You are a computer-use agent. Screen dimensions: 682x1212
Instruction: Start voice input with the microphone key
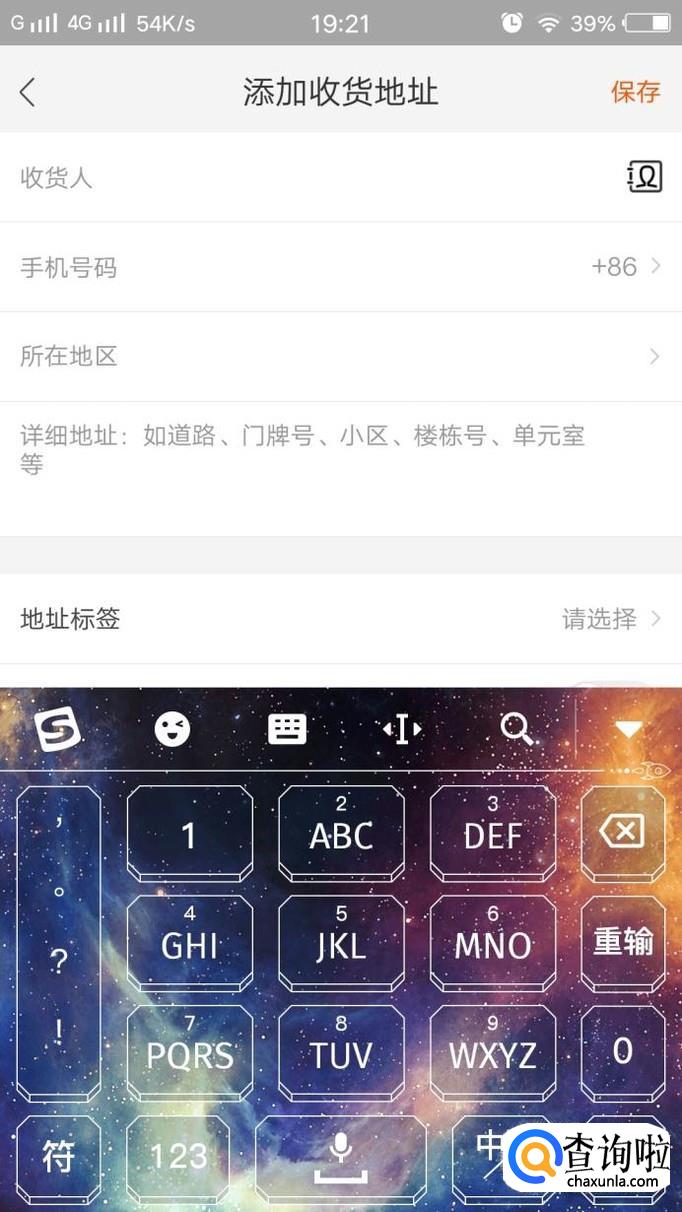[x=341, y=1157]
